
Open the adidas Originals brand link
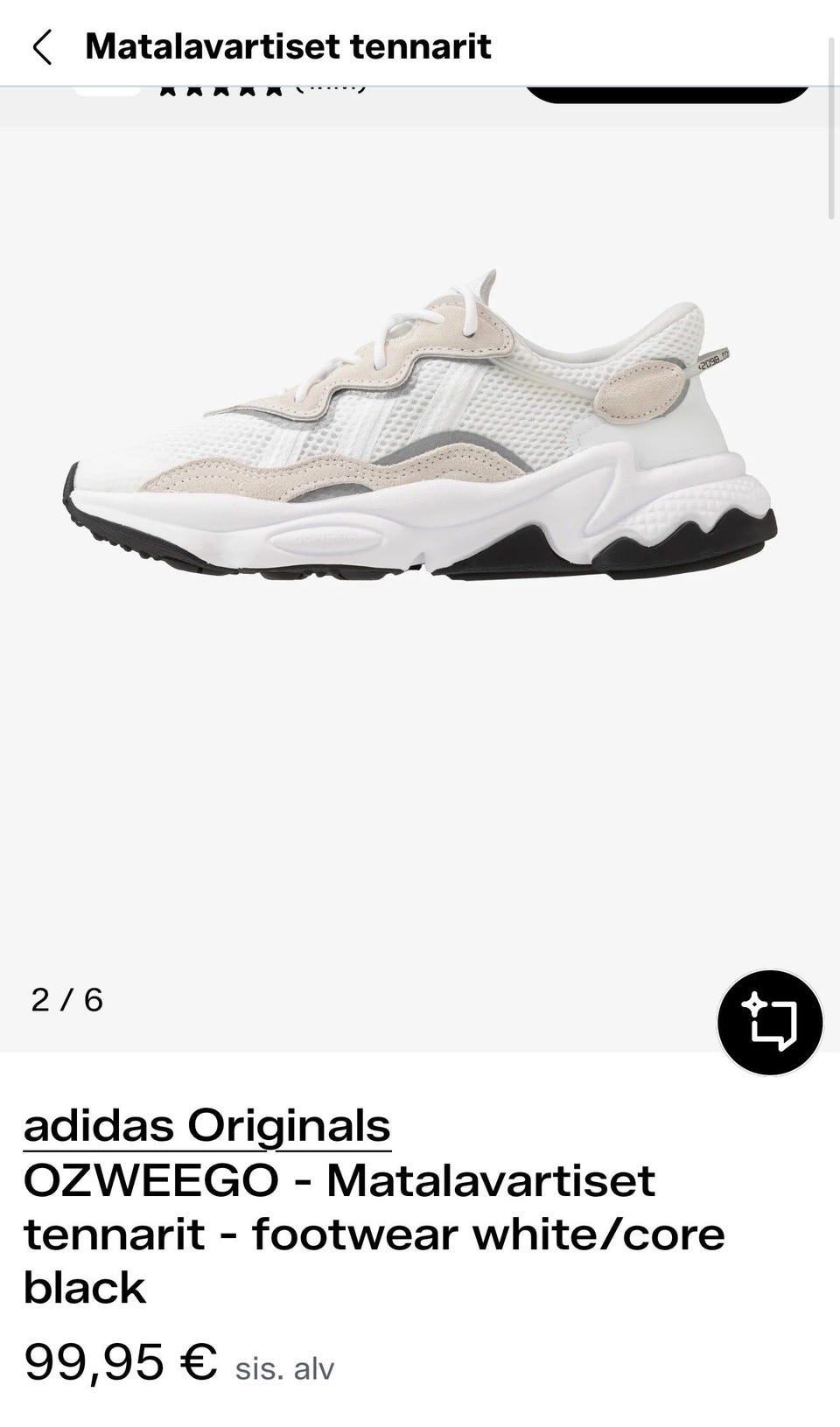[207, 1125]
